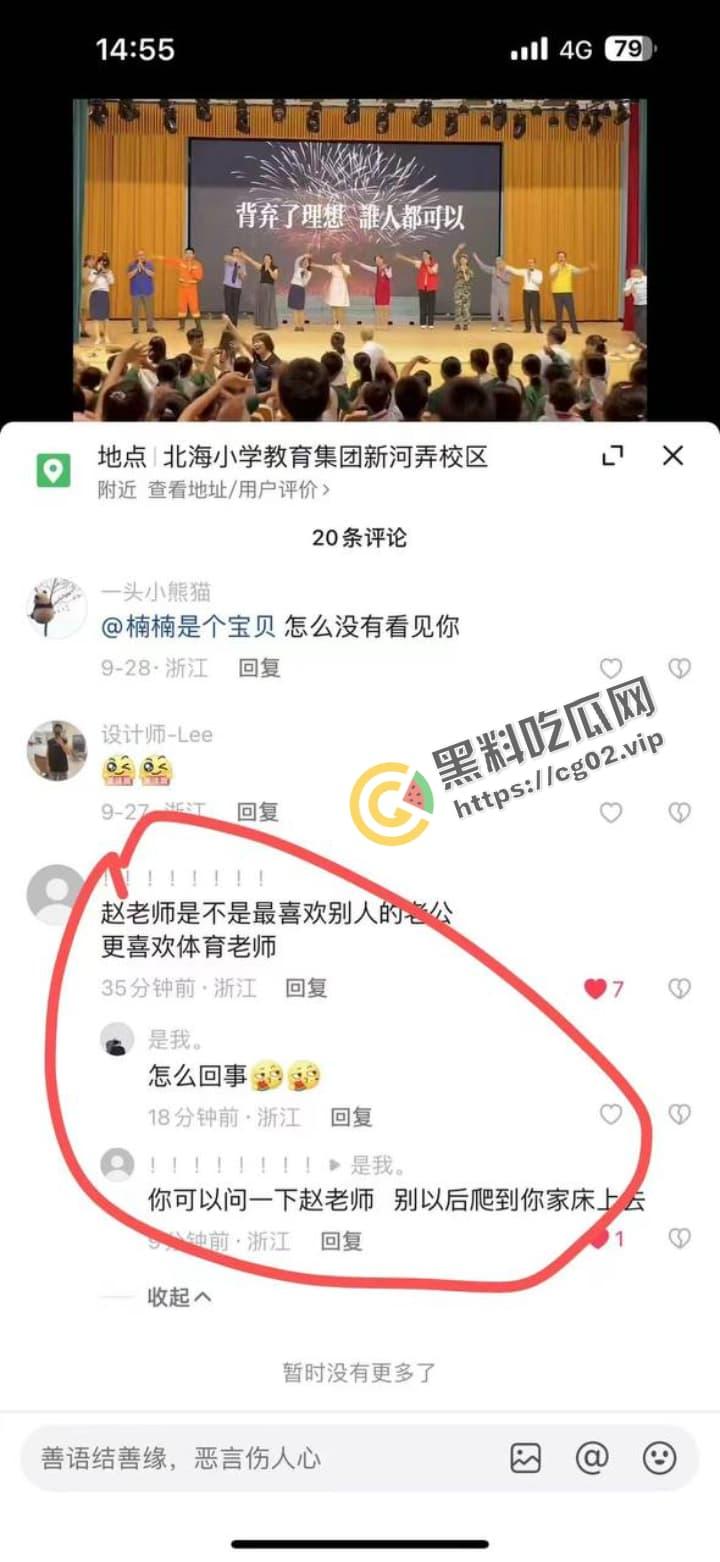
Task: Close the comments panel
Action: (x=673, y=456)
